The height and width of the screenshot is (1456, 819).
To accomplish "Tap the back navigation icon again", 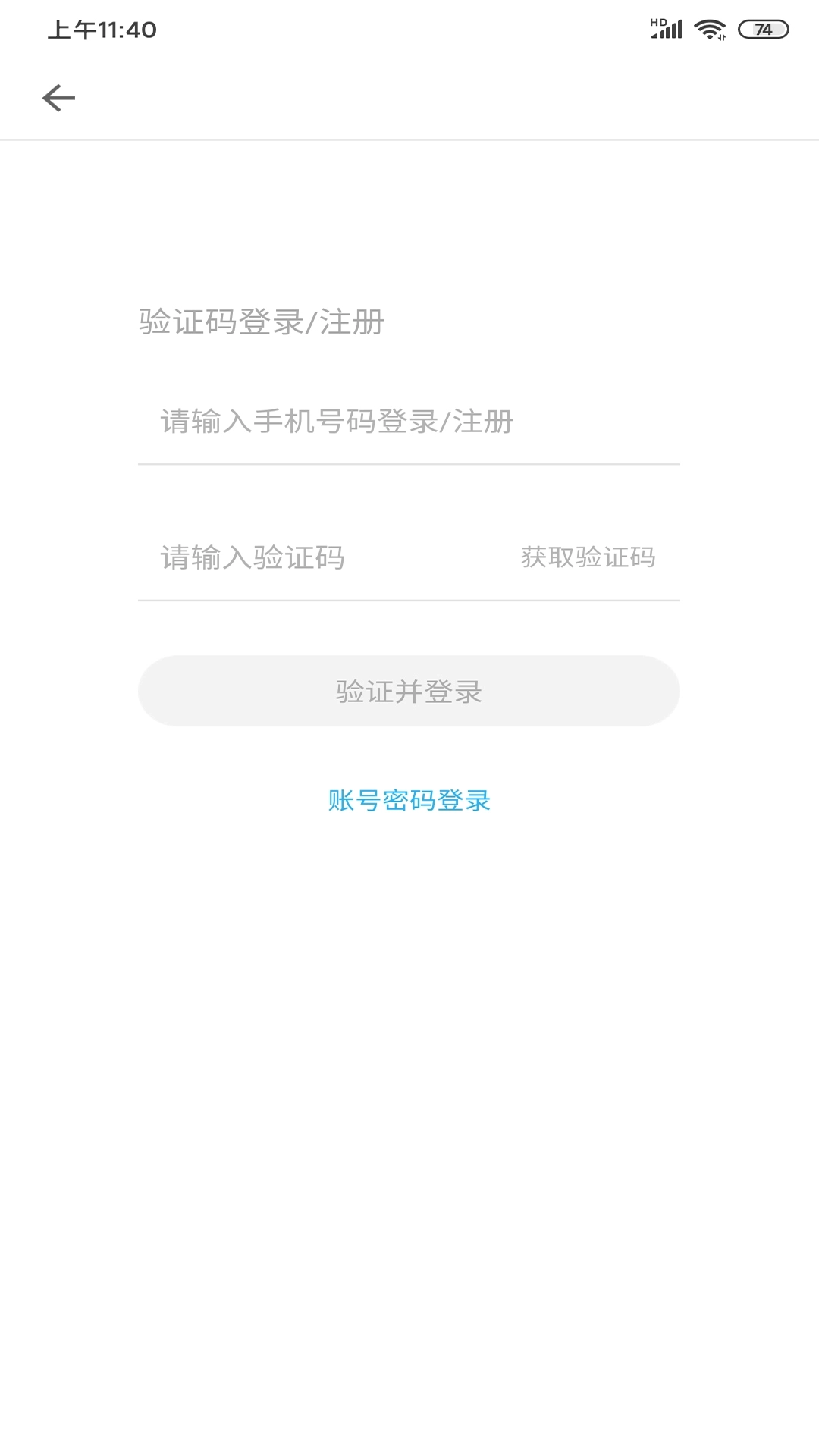I will tap(58, 97).
